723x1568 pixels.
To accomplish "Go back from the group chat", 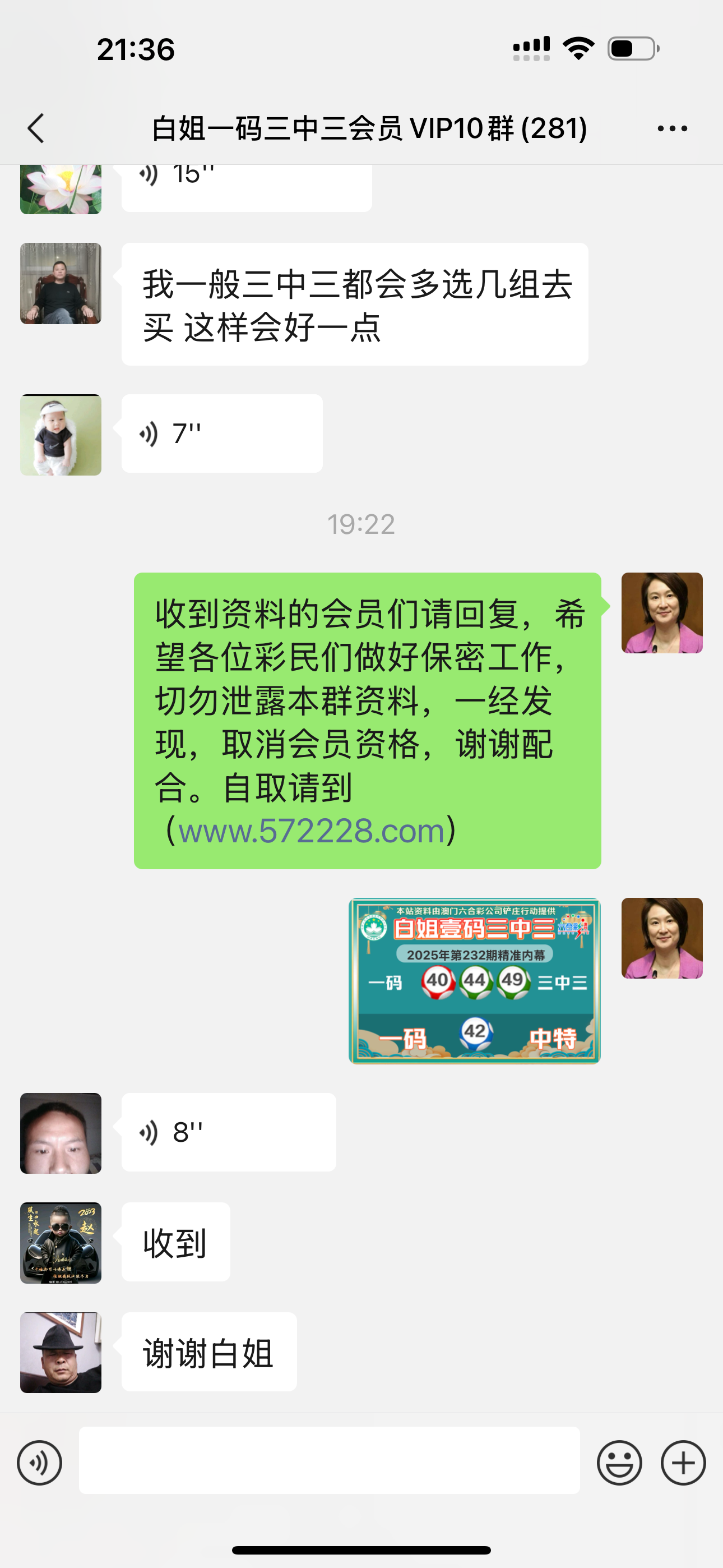I will [x=36, y=128].
